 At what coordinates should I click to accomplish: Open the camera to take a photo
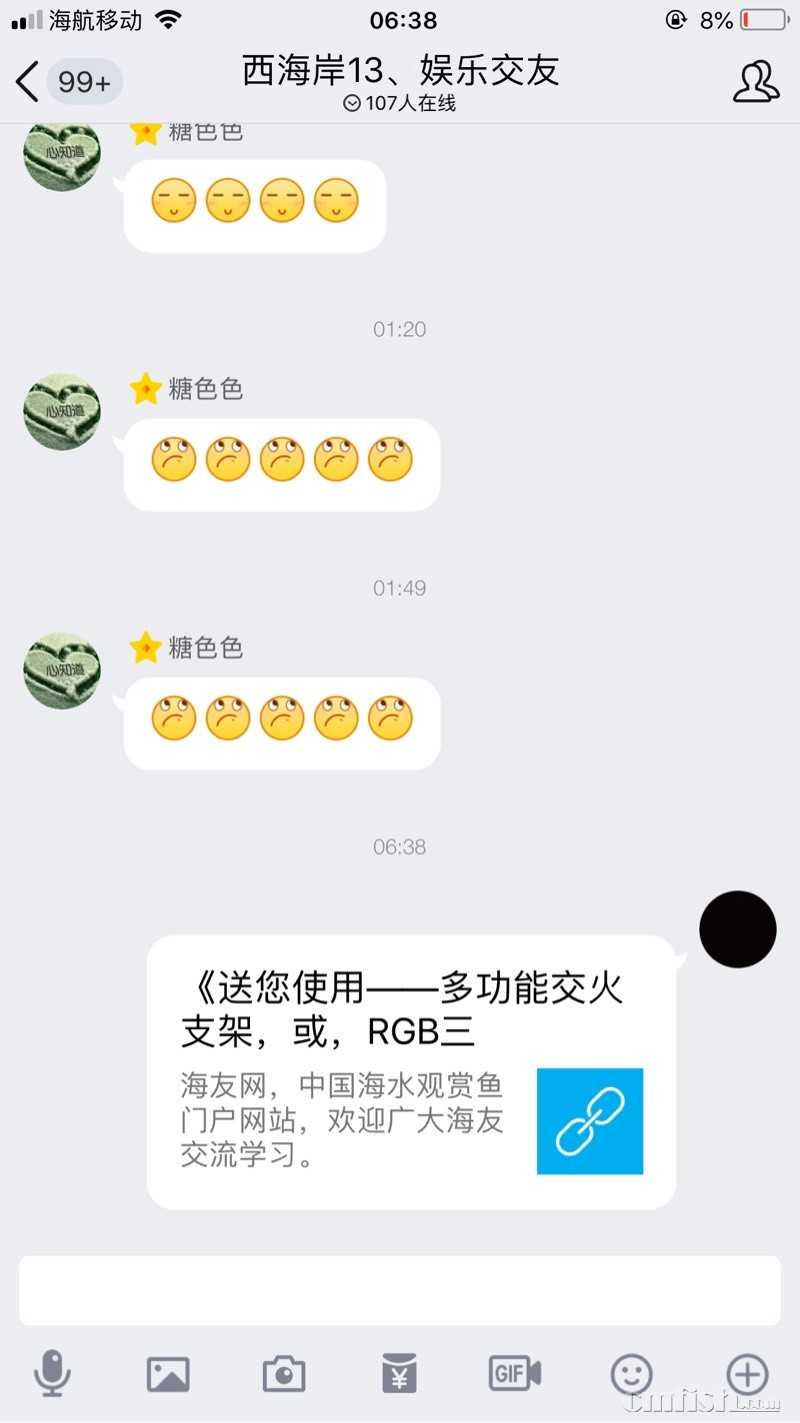[x=284, y=1374]
